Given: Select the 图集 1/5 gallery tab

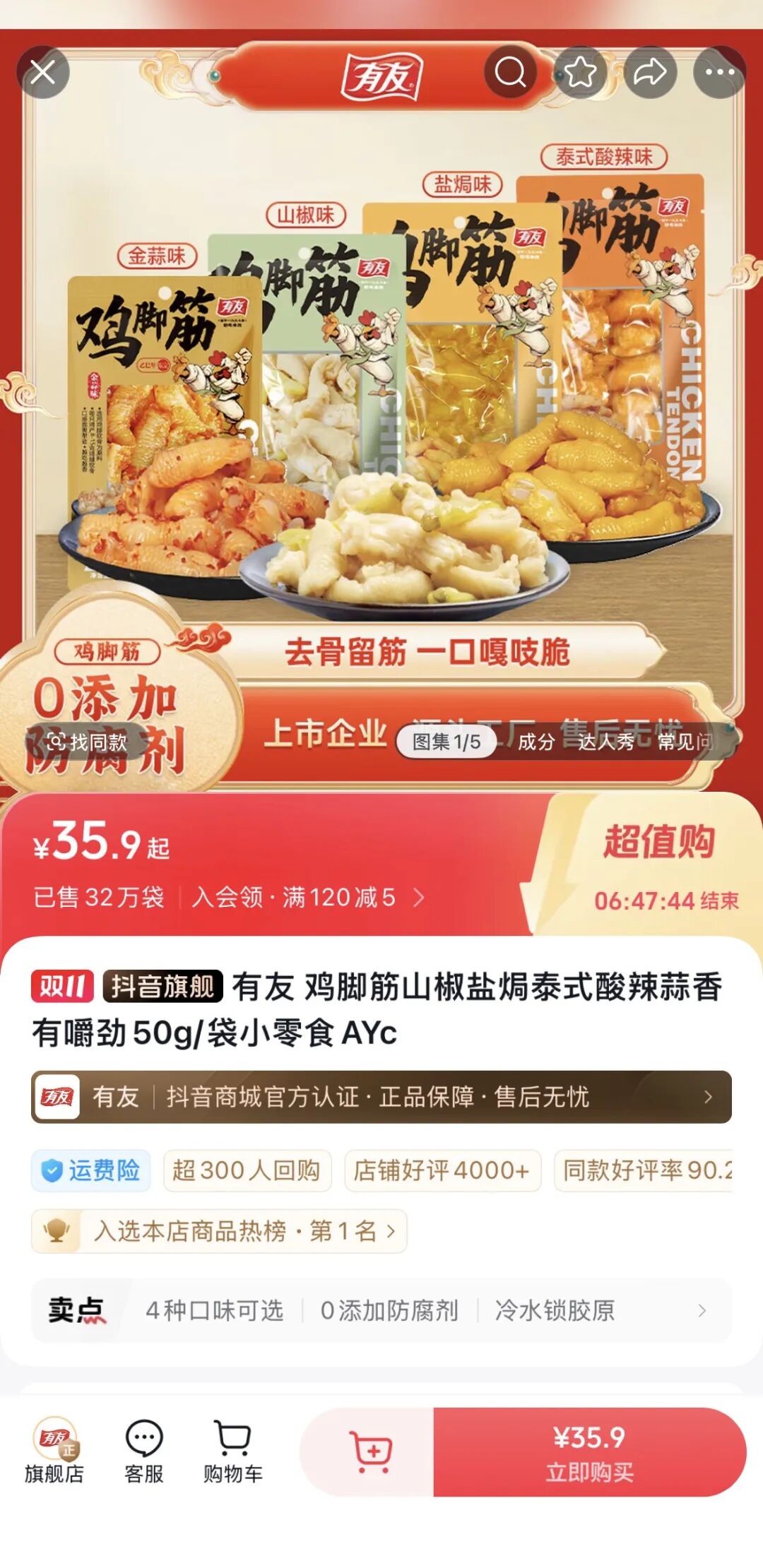Looking at the screenshot, I should 446,742.
